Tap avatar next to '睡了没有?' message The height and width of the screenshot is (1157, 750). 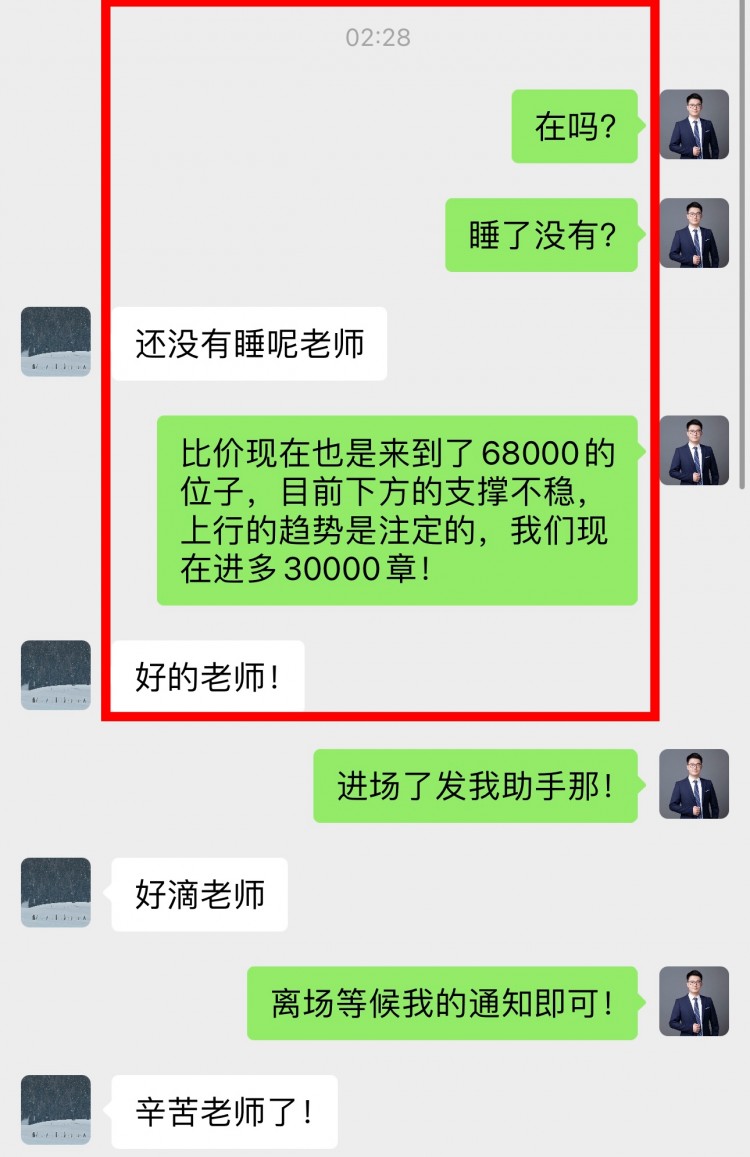coord(694,233)
